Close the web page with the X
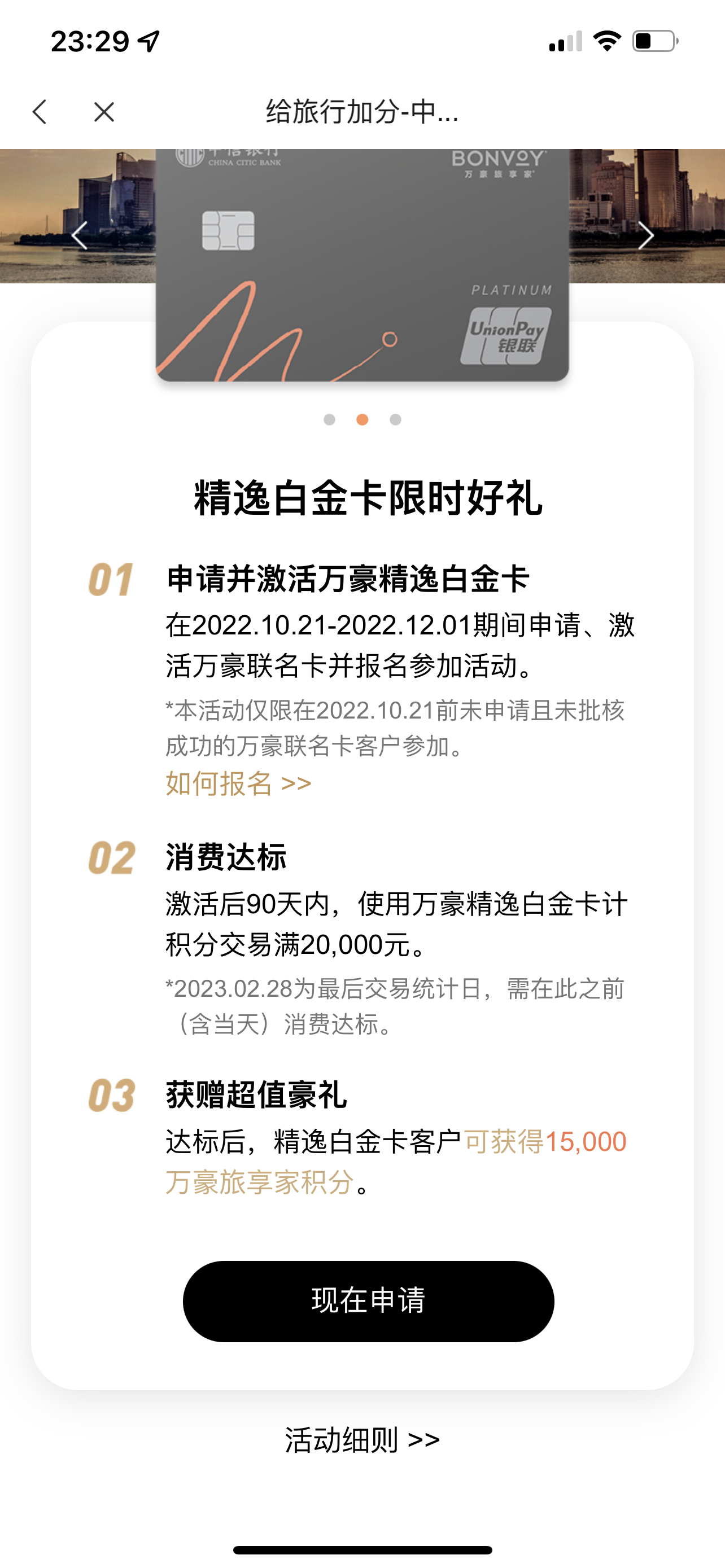This screenshot has height=1568, width=725. click(104, 112)
